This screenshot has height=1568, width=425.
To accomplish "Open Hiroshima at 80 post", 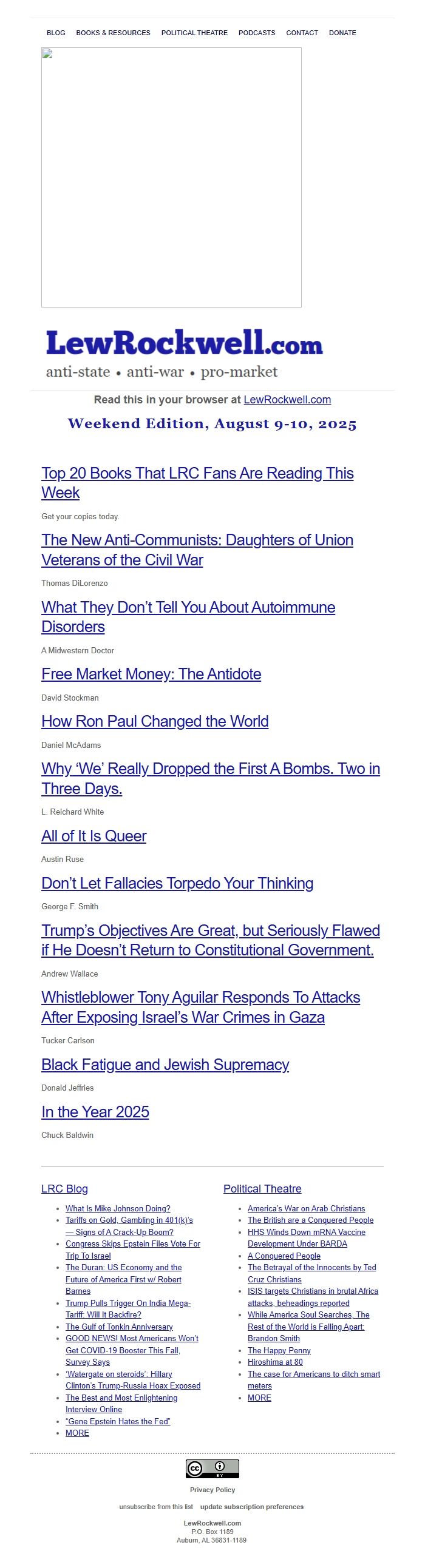I will [x=274, y=1362].
